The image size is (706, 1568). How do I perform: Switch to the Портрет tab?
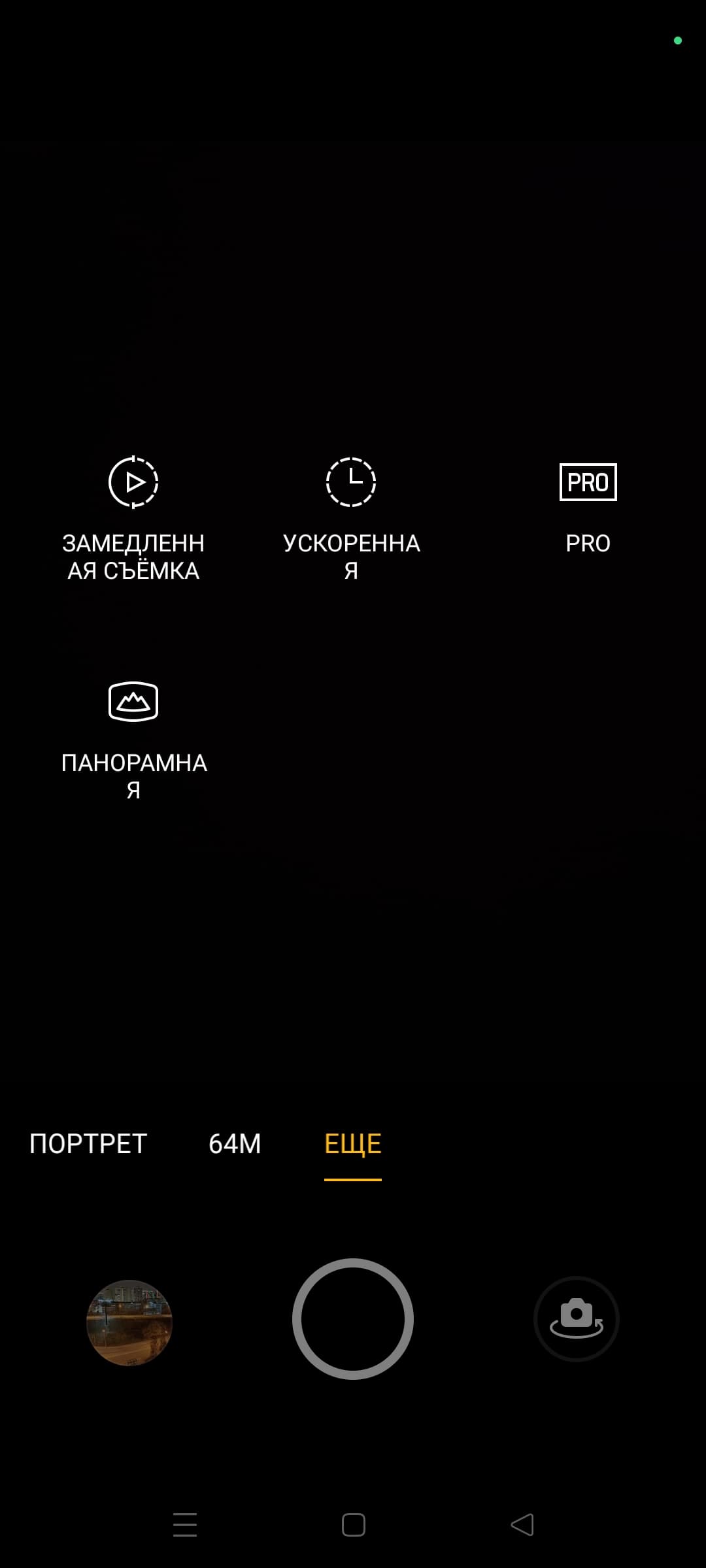click(x=88, y=1144)
